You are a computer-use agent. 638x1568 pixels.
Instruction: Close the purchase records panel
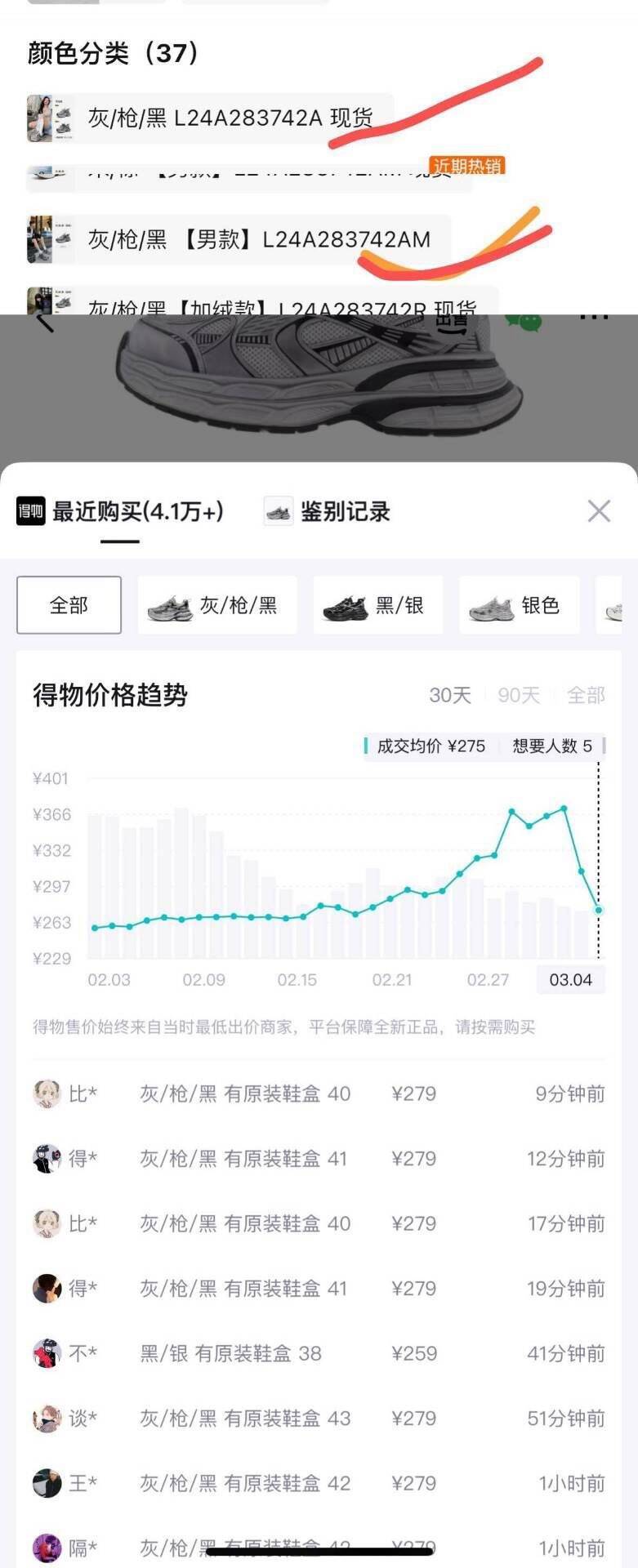pyautogui.click(x=599, y=511)
